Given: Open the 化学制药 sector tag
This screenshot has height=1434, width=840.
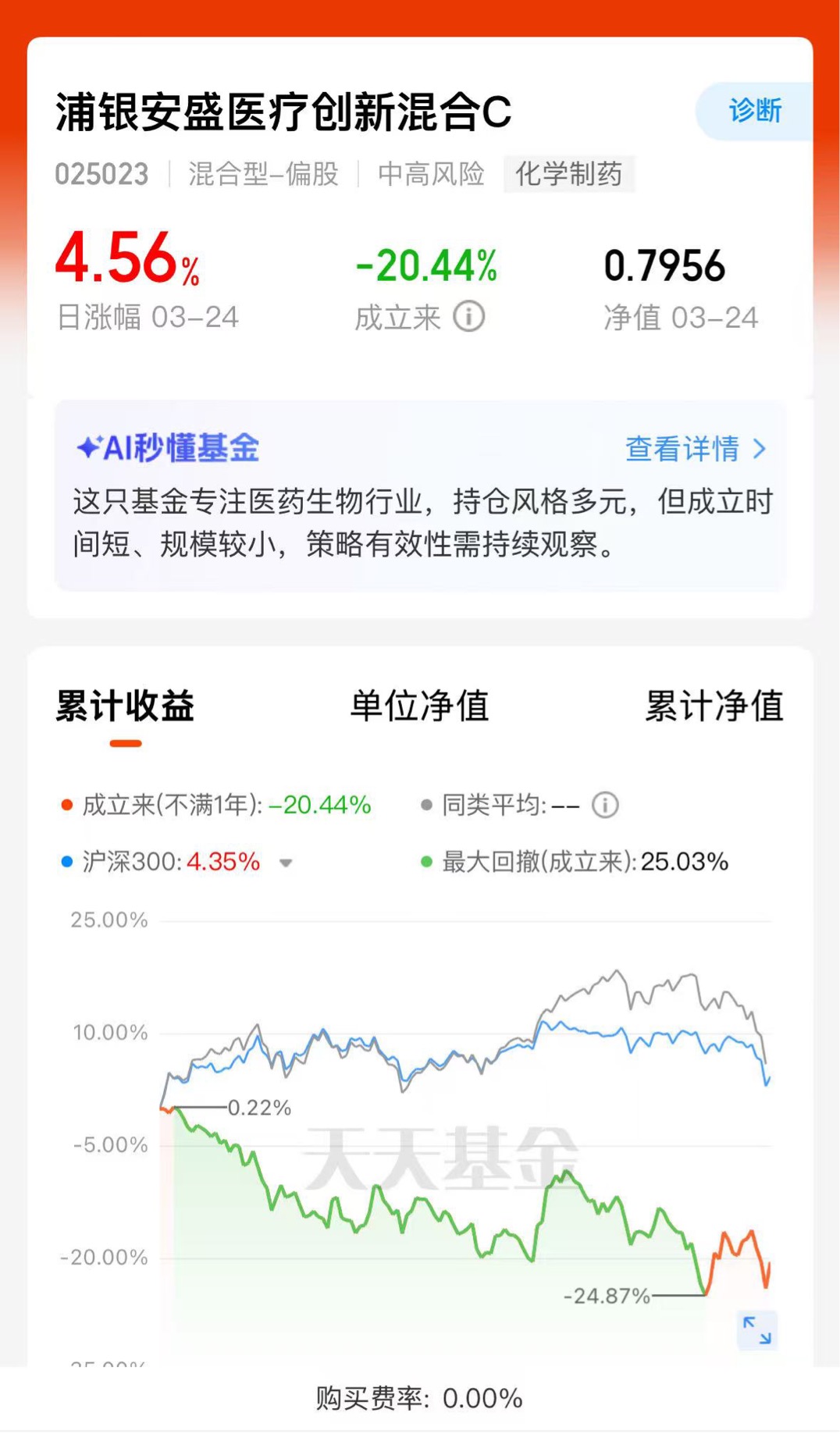Looking at the screenshot, I should pos(569,173).
